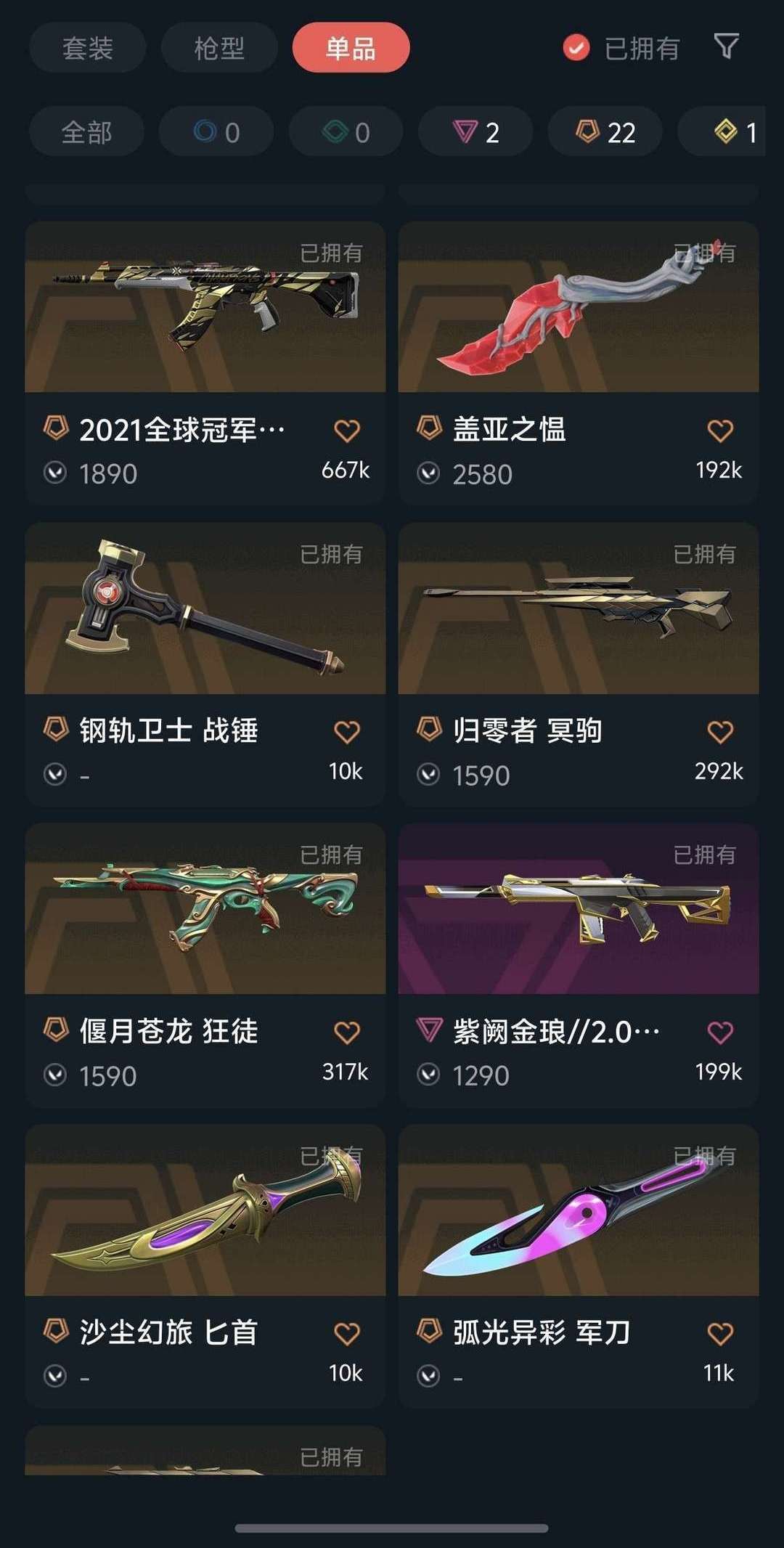Favorite the 钢轨卫士 战锤 skin

pos(347,731)
